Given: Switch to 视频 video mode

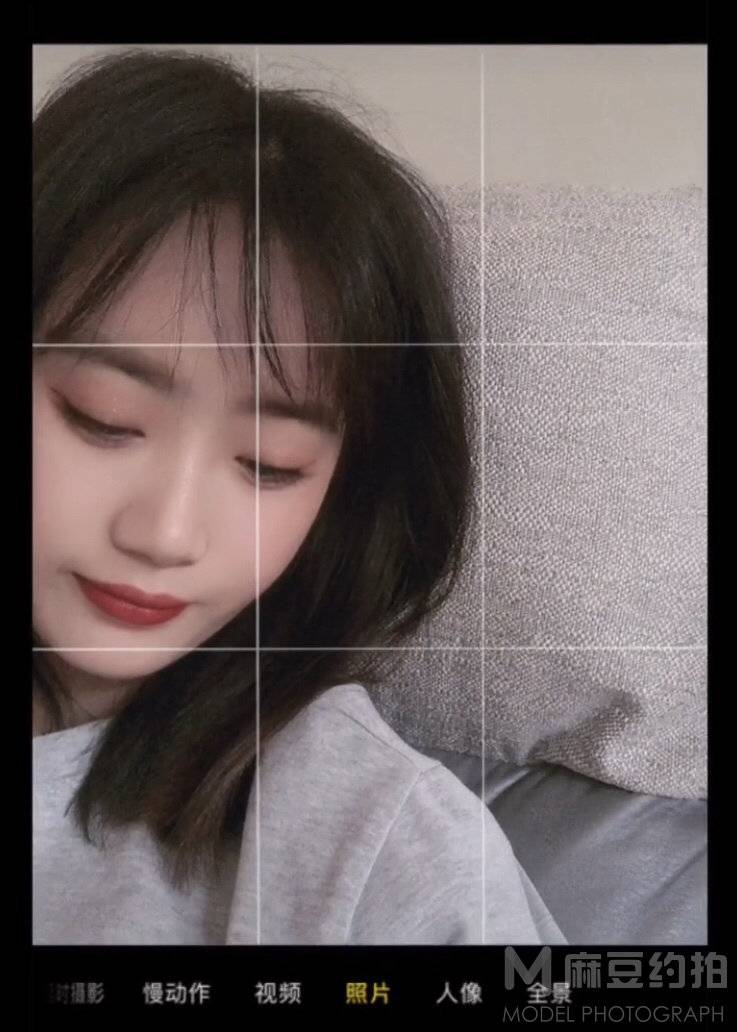Looking at the screenshot, I should pyautogui.click(x=277, y=993).
